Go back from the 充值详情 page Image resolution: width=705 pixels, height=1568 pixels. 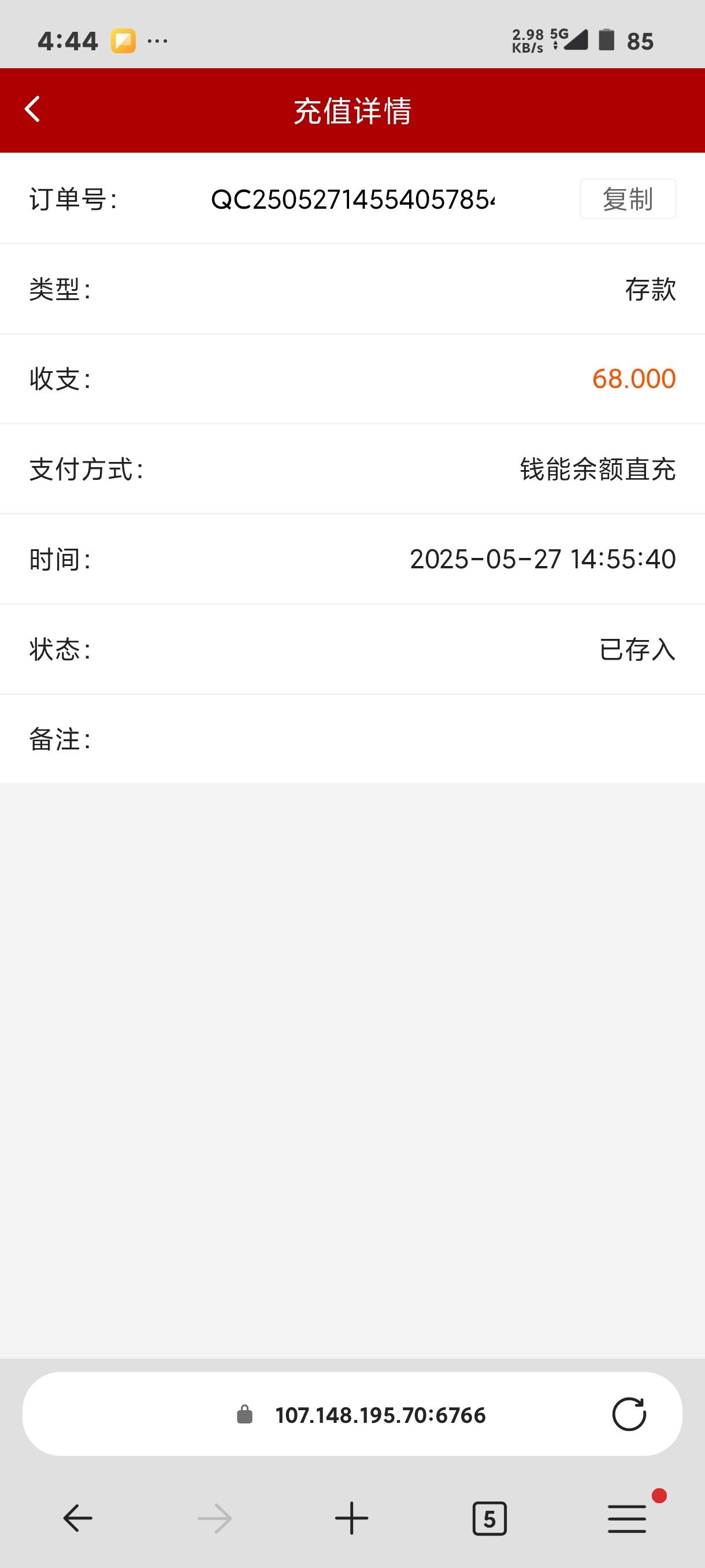(33, 110)
